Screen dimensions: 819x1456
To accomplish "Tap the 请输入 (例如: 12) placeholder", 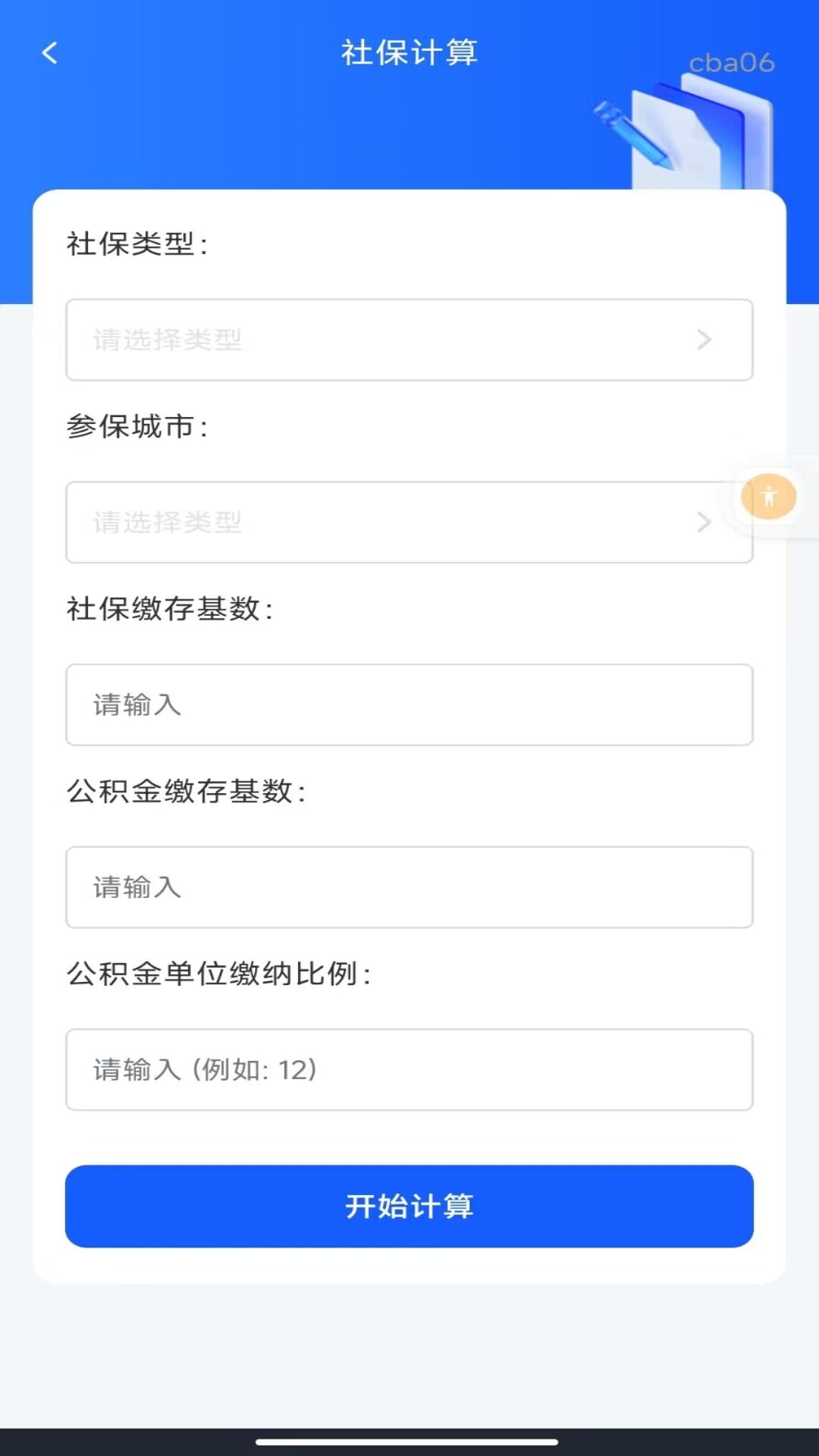I will (x=203, y=1071).
